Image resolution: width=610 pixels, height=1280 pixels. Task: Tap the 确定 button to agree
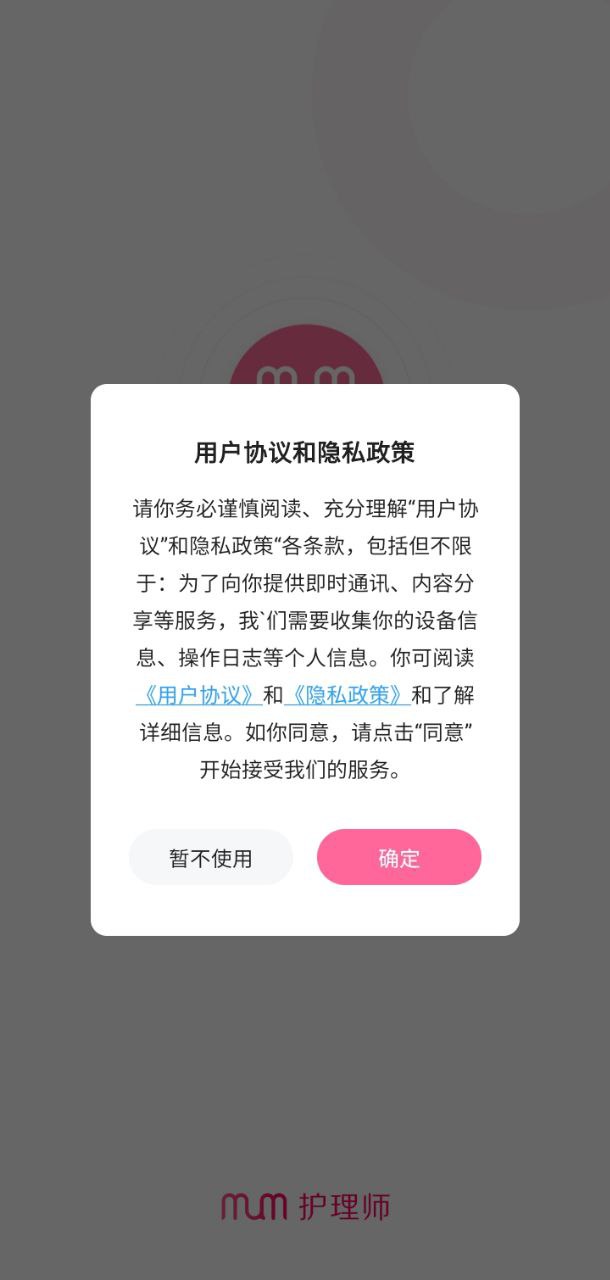[399, 857]
